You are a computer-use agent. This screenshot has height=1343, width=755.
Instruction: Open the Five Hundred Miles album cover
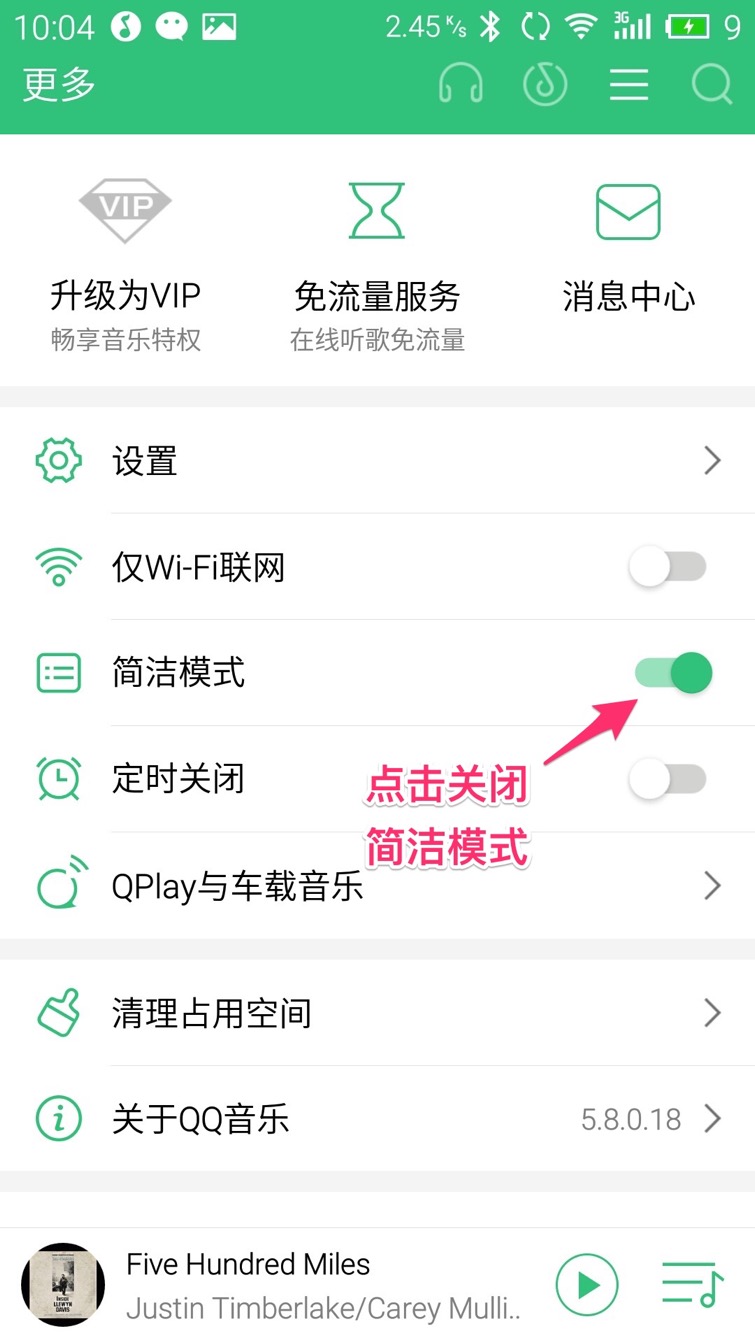coord(63,1284)
